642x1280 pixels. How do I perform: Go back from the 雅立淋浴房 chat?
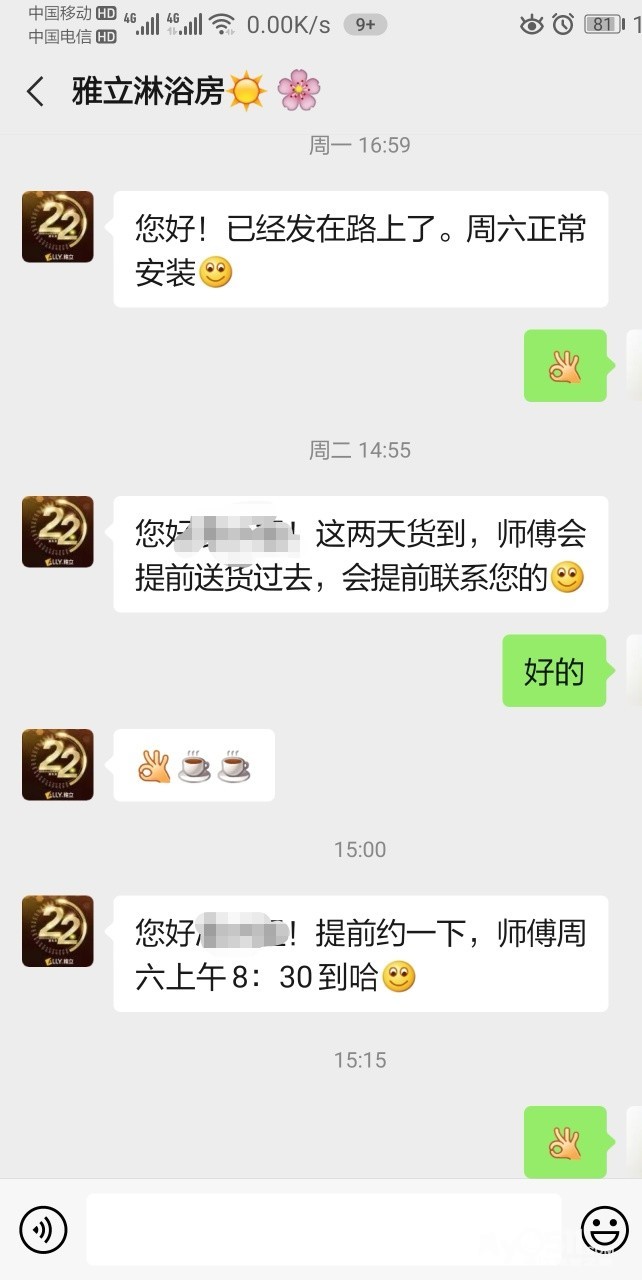coord(35,92)
